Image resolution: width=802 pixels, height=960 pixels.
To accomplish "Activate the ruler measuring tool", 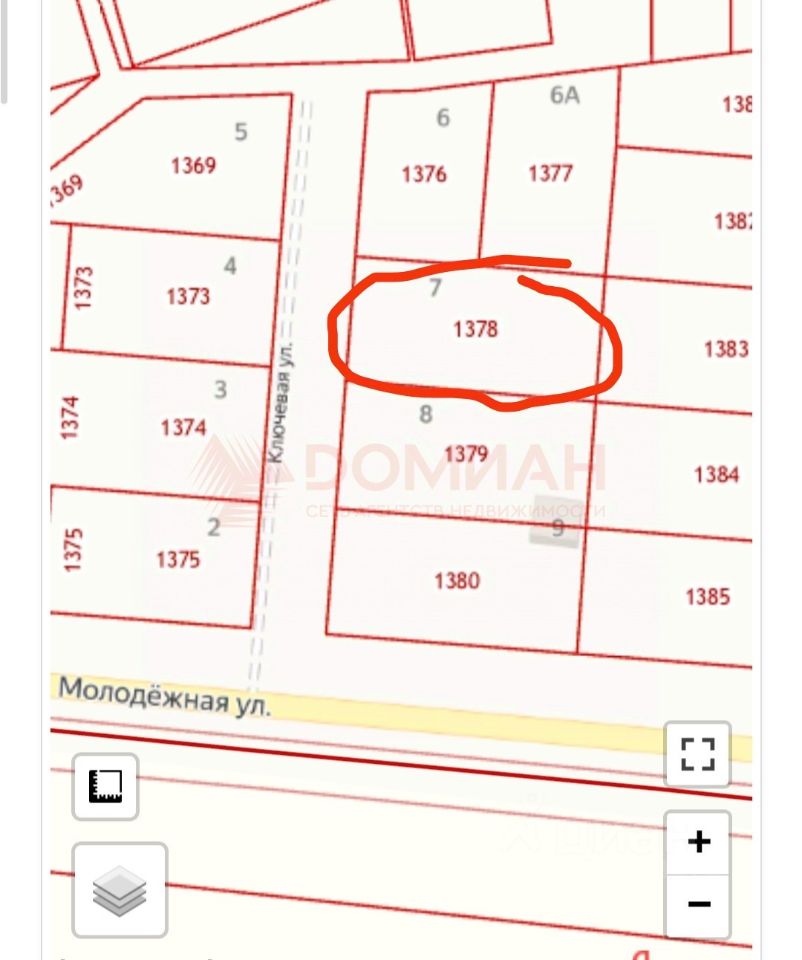I will pos(105,786).
